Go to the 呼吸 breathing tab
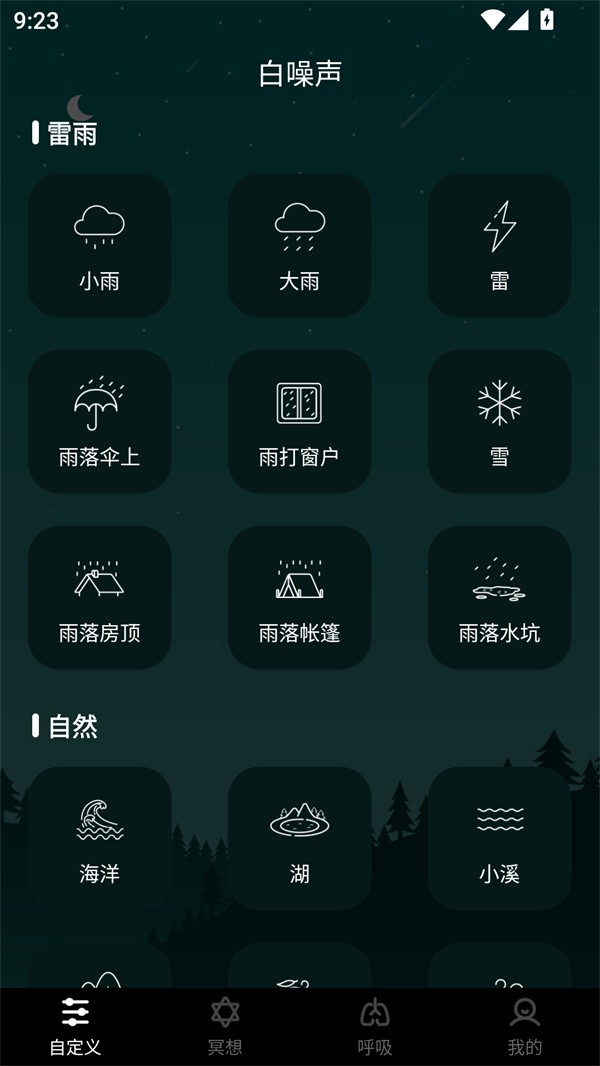Image resolution: width=600 pixels, height=1066 pixels. tap(375, 1027)
